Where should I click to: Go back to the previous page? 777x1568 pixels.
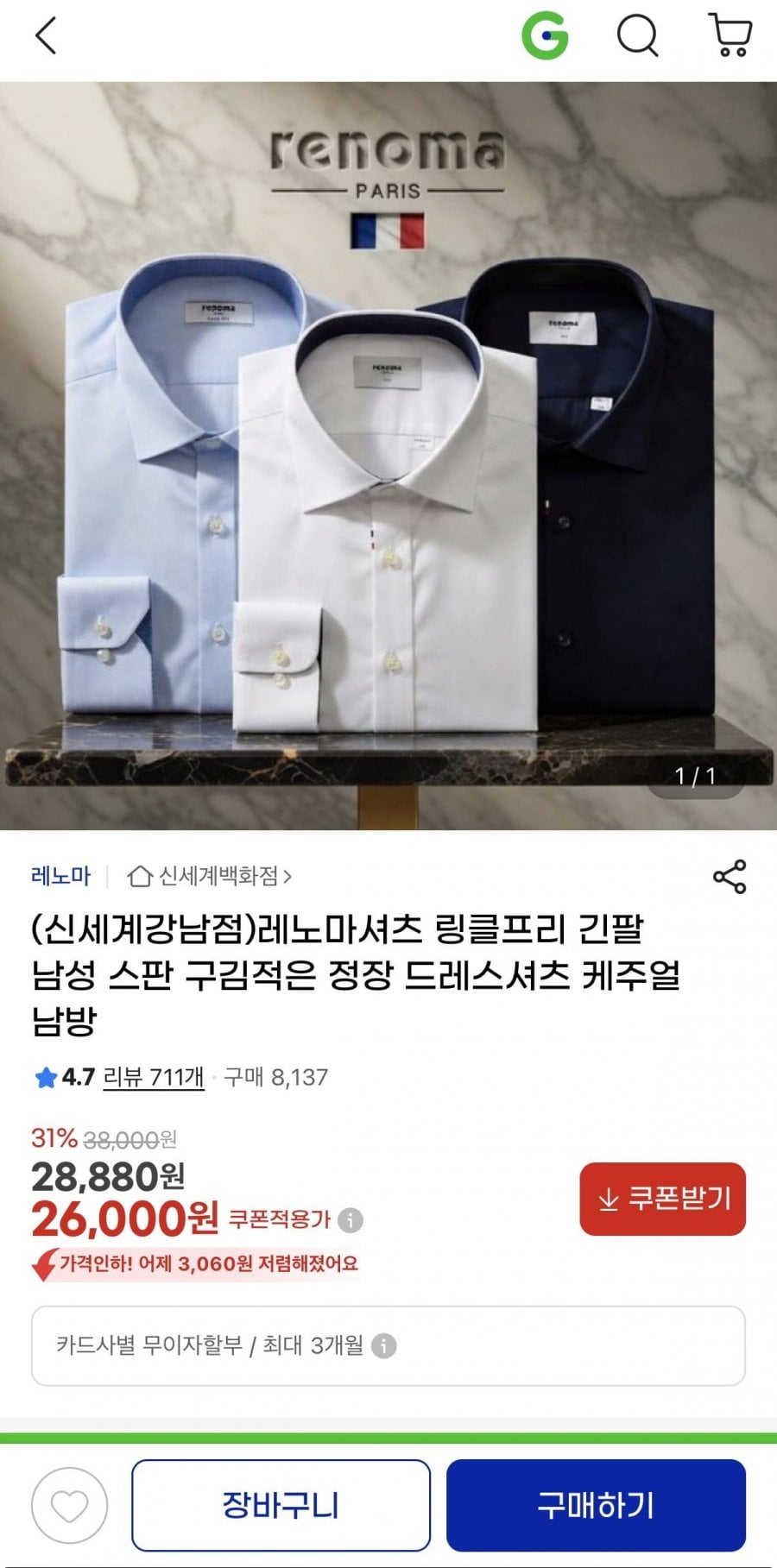pyautogui.click(x=46, y=36)
